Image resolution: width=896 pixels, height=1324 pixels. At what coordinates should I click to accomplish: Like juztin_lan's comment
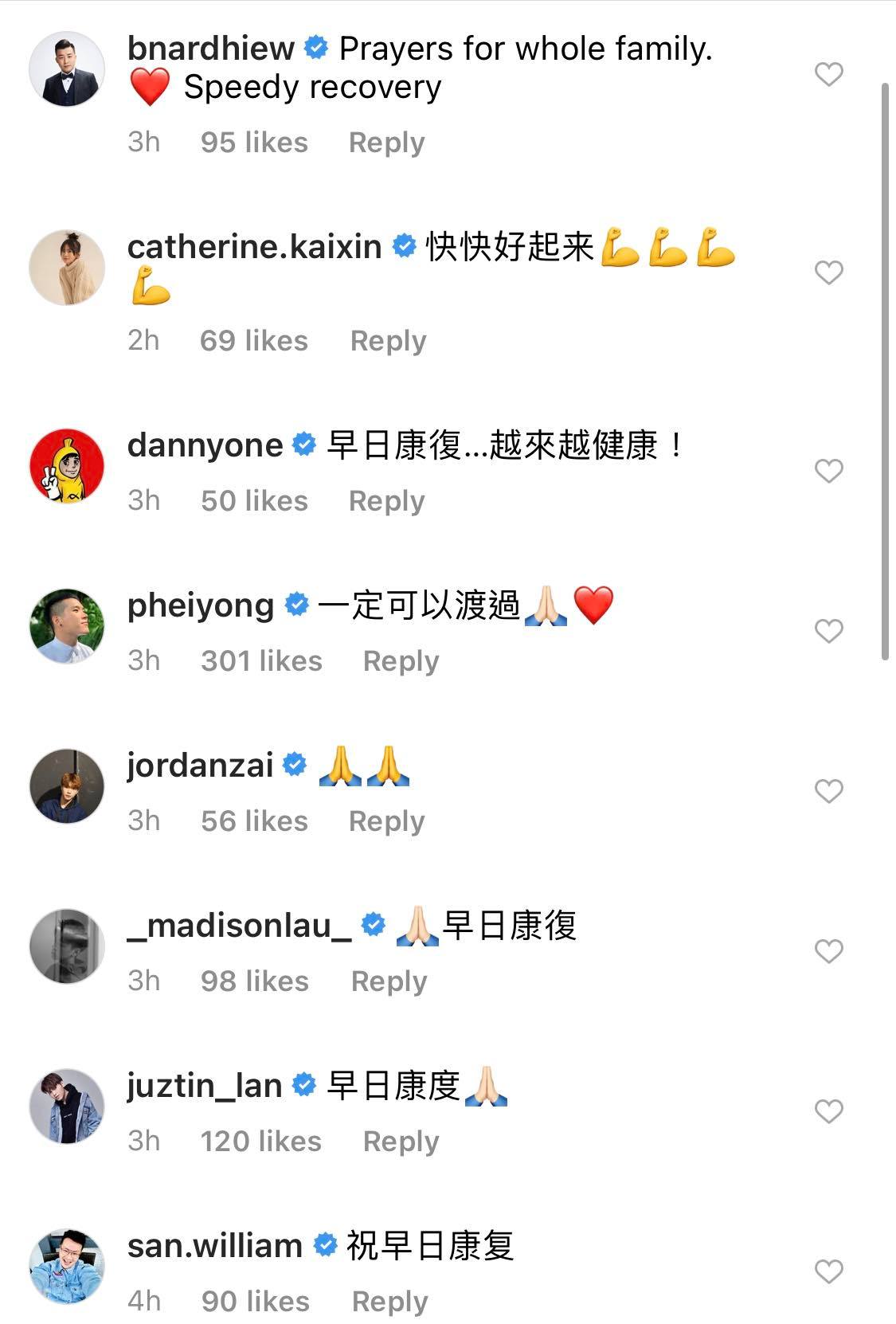click(x=828, y=1112)
